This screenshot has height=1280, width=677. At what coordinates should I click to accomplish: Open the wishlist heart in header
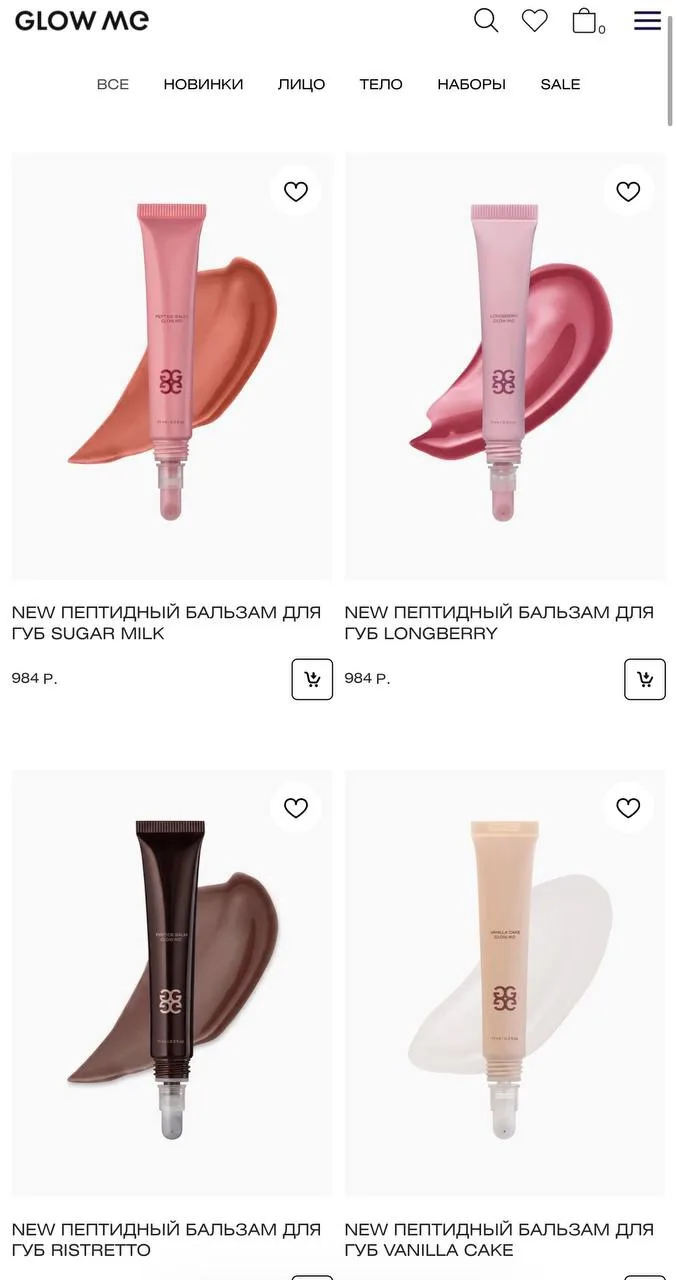535,20
